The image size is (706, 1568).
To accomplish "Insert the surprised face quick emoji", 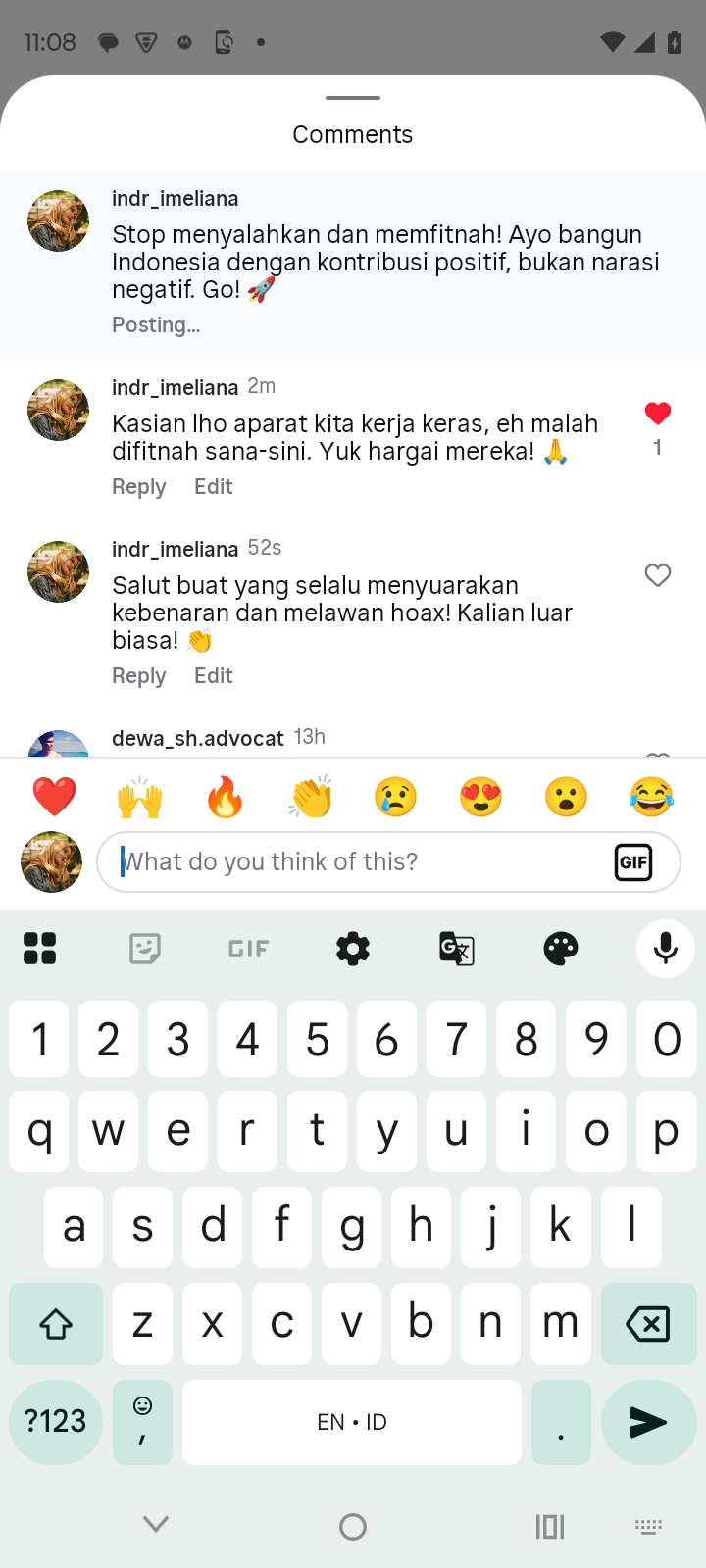I will pyautogui.click(x=567, y=797).
